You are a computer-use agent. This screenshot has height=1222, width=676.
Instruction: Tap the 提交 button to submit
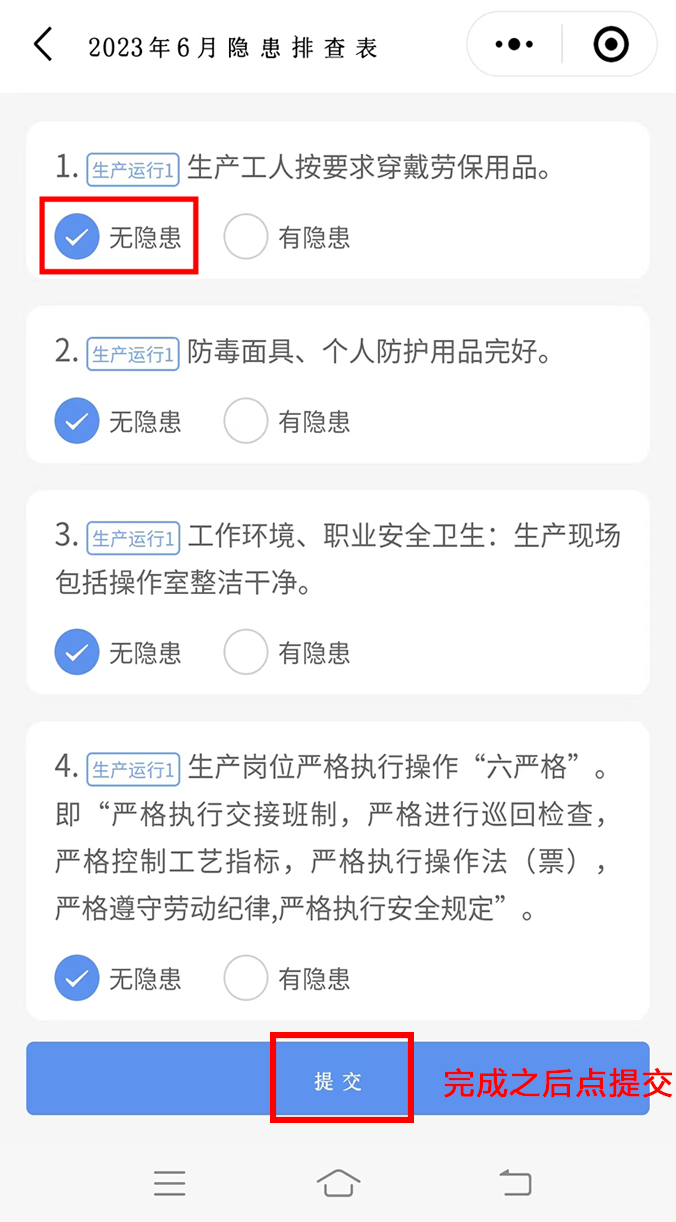(338, 1079)
